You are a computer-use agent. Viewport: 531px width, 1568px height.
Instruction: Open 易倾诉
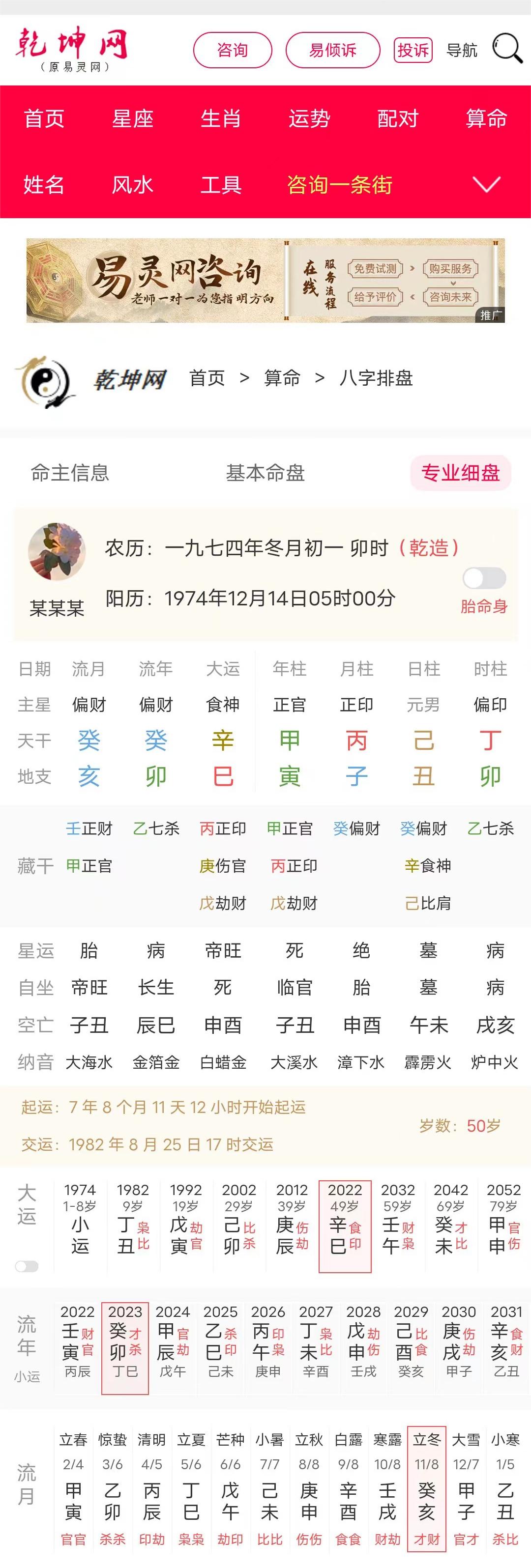coord(332,51)
